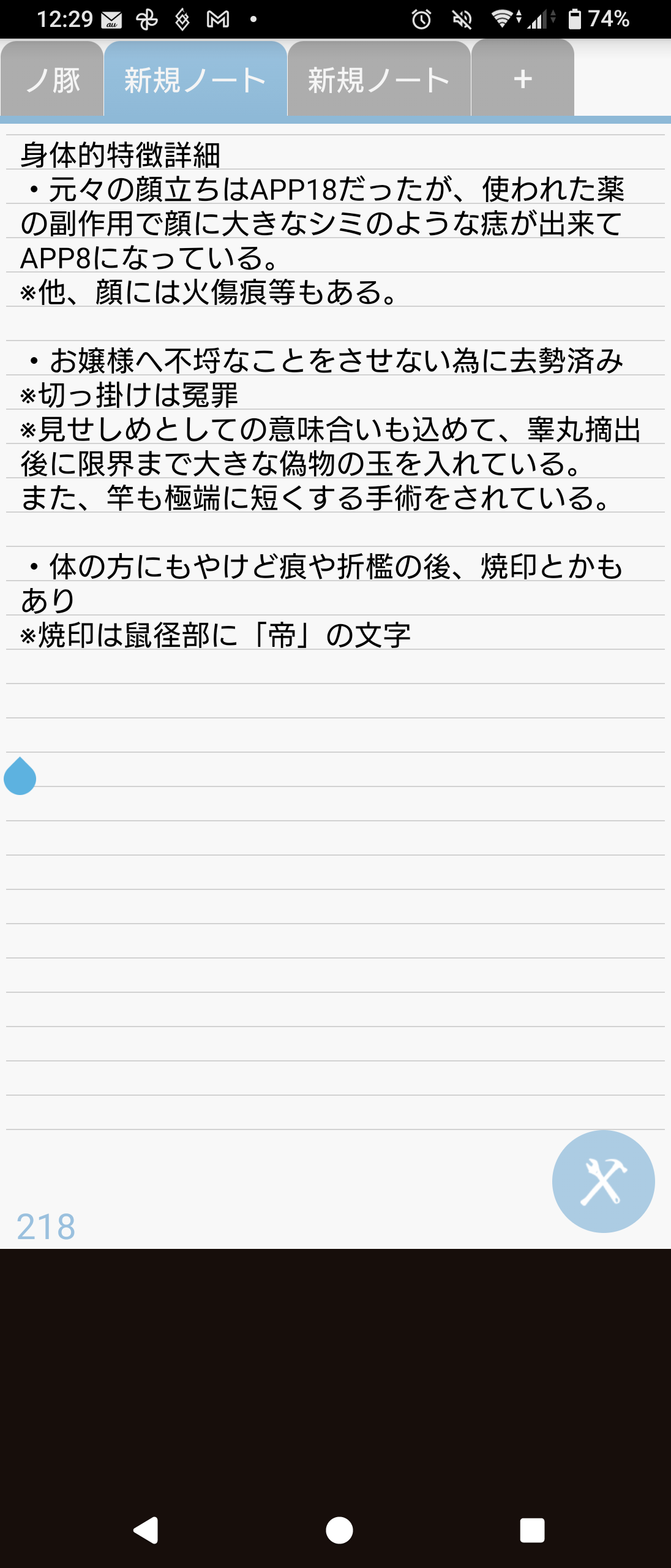Return to the home screen
This screenshot has width=671, height=1568.
339,1530
